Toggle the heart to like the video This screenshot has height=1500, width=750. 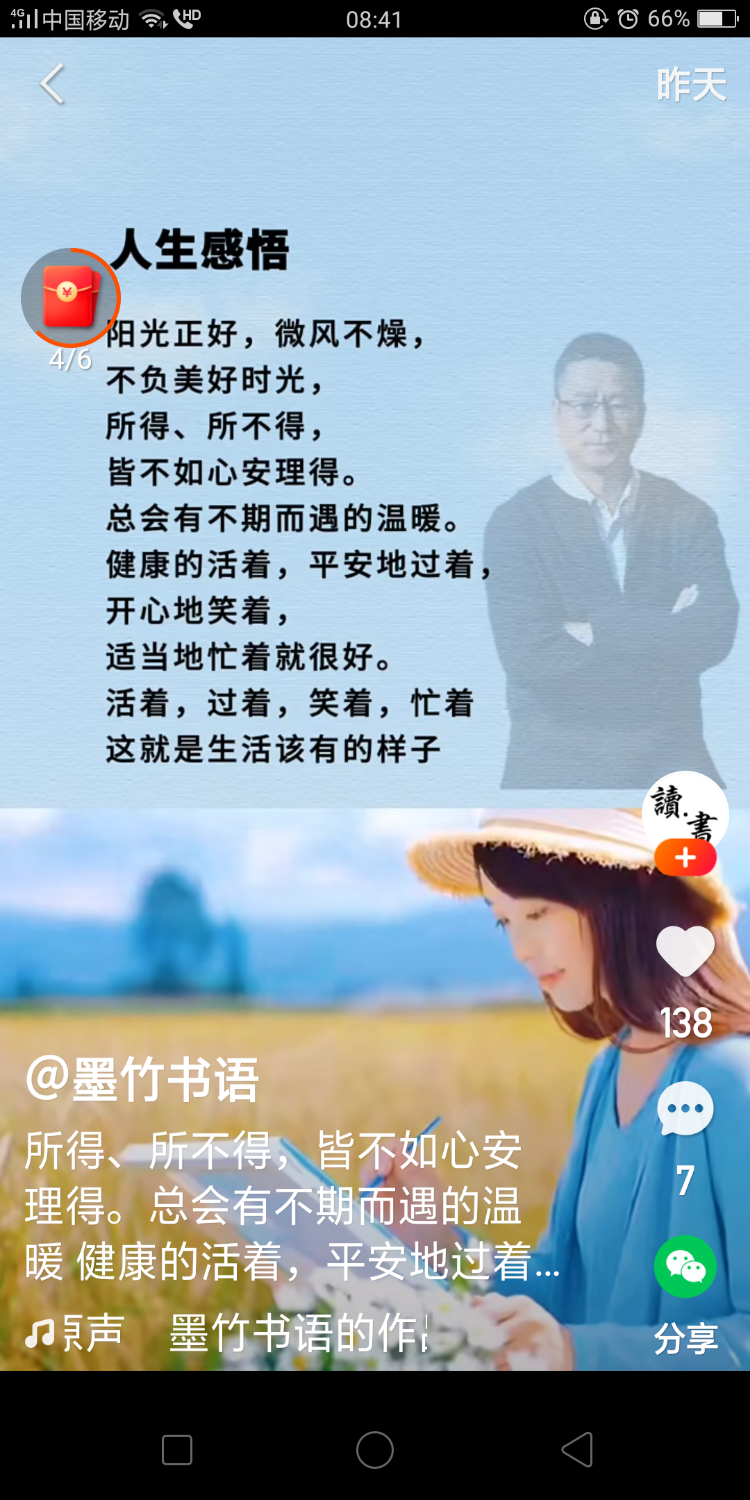(684, 950)
